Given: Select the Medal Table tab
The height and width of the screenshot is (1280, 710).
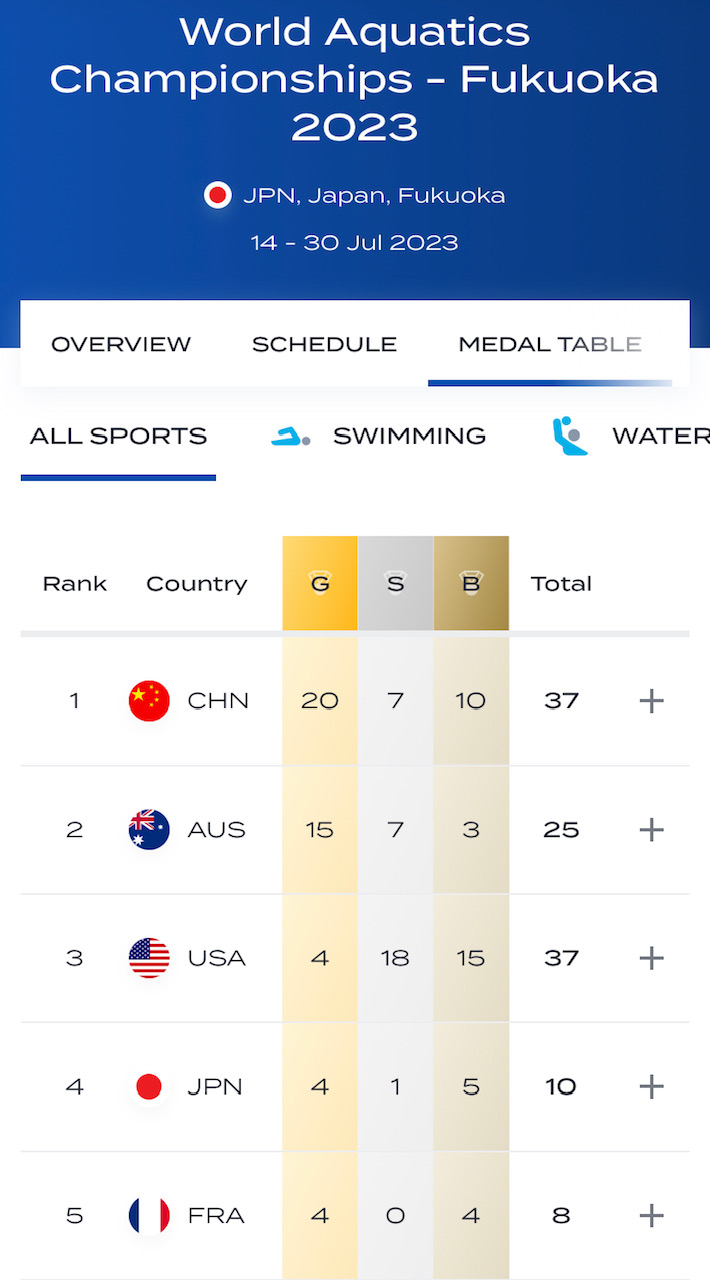Looking at the screenshot, I should click(550, 344).
